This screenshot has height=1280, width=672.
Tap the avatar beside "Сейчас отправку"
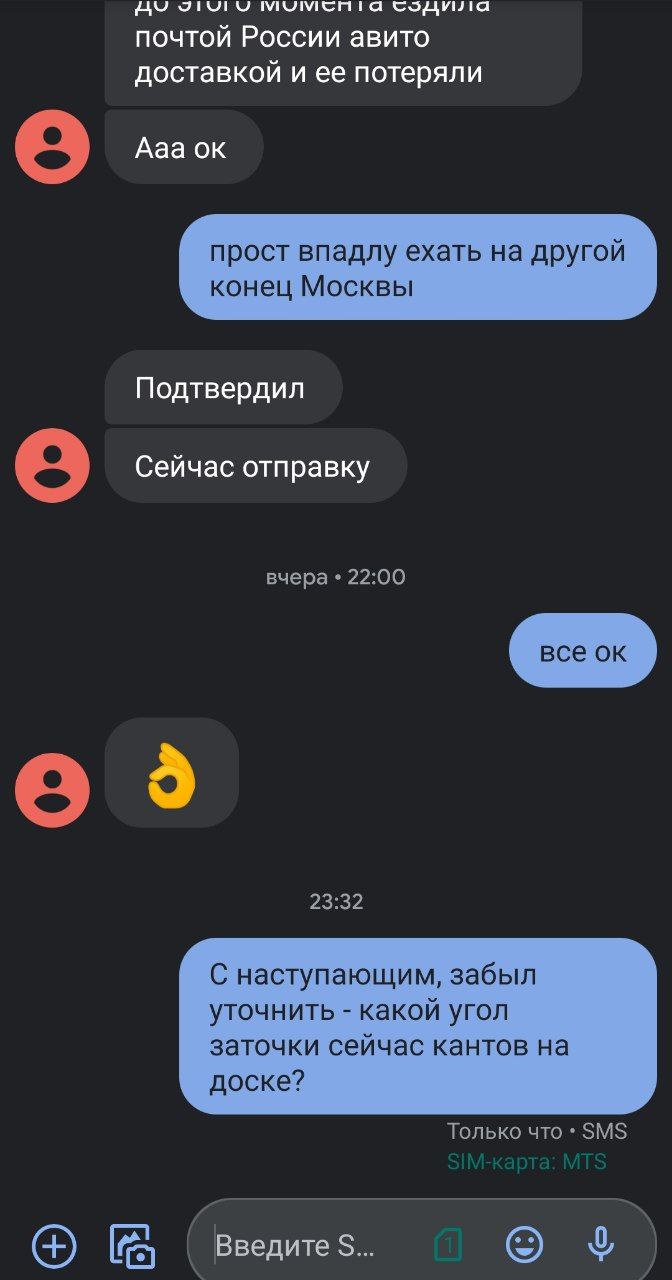(x=52, y=465)
